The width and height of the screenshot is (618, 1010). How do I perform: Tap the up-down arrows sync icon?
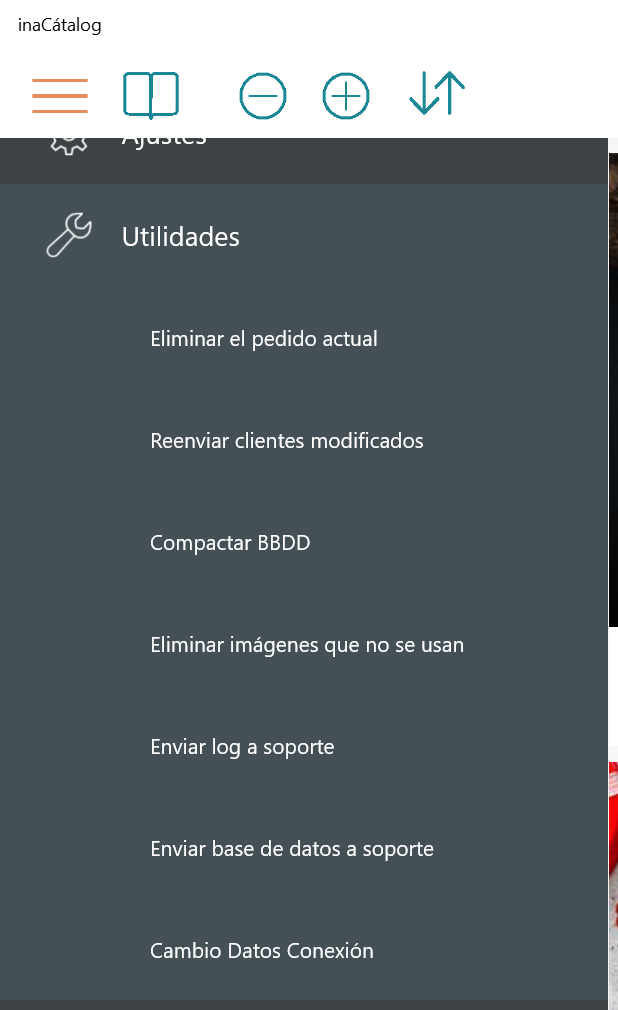[x=437, y=94]
